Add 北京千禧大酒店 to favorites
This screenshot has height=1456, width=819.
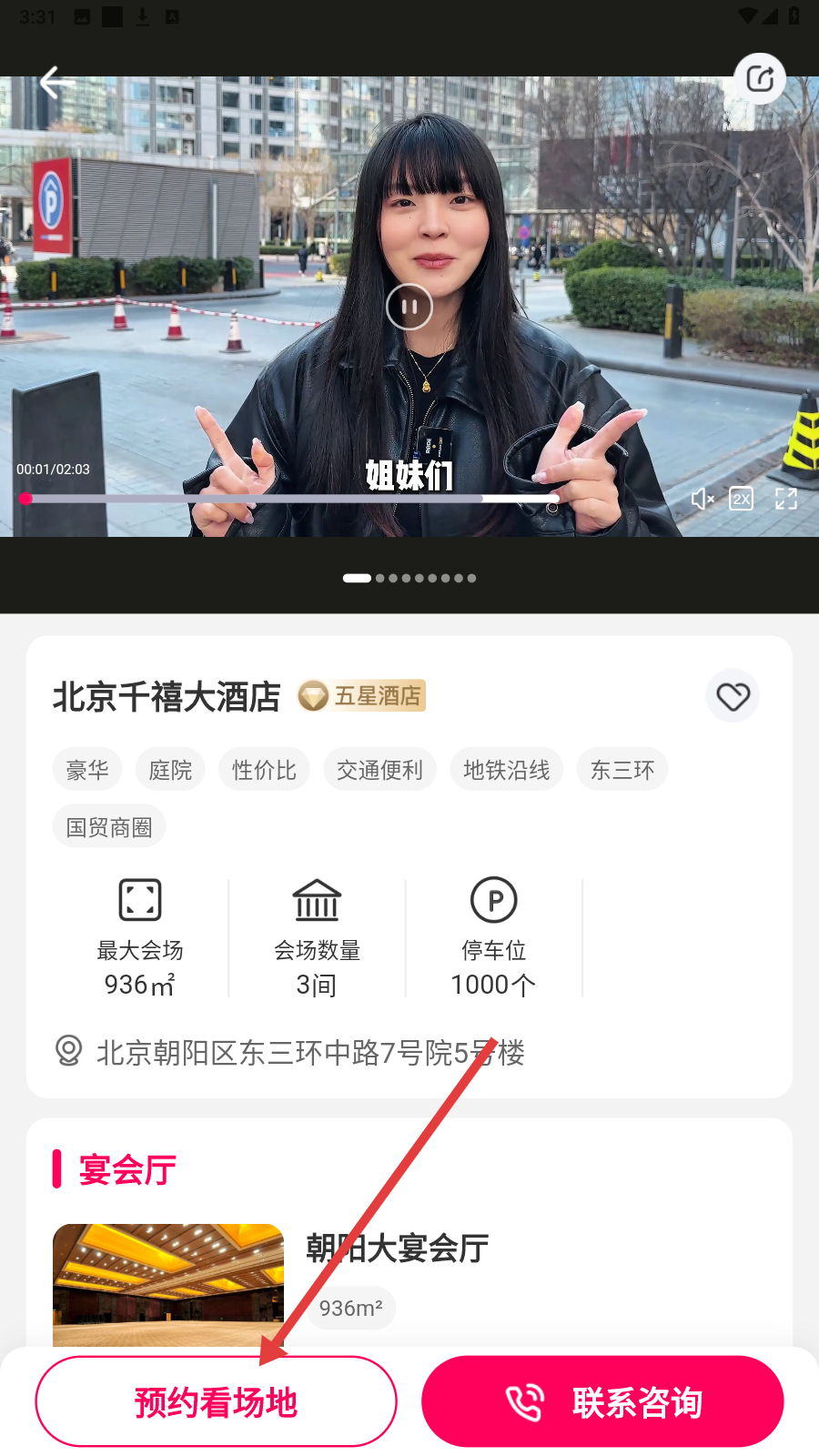[733, 696]
